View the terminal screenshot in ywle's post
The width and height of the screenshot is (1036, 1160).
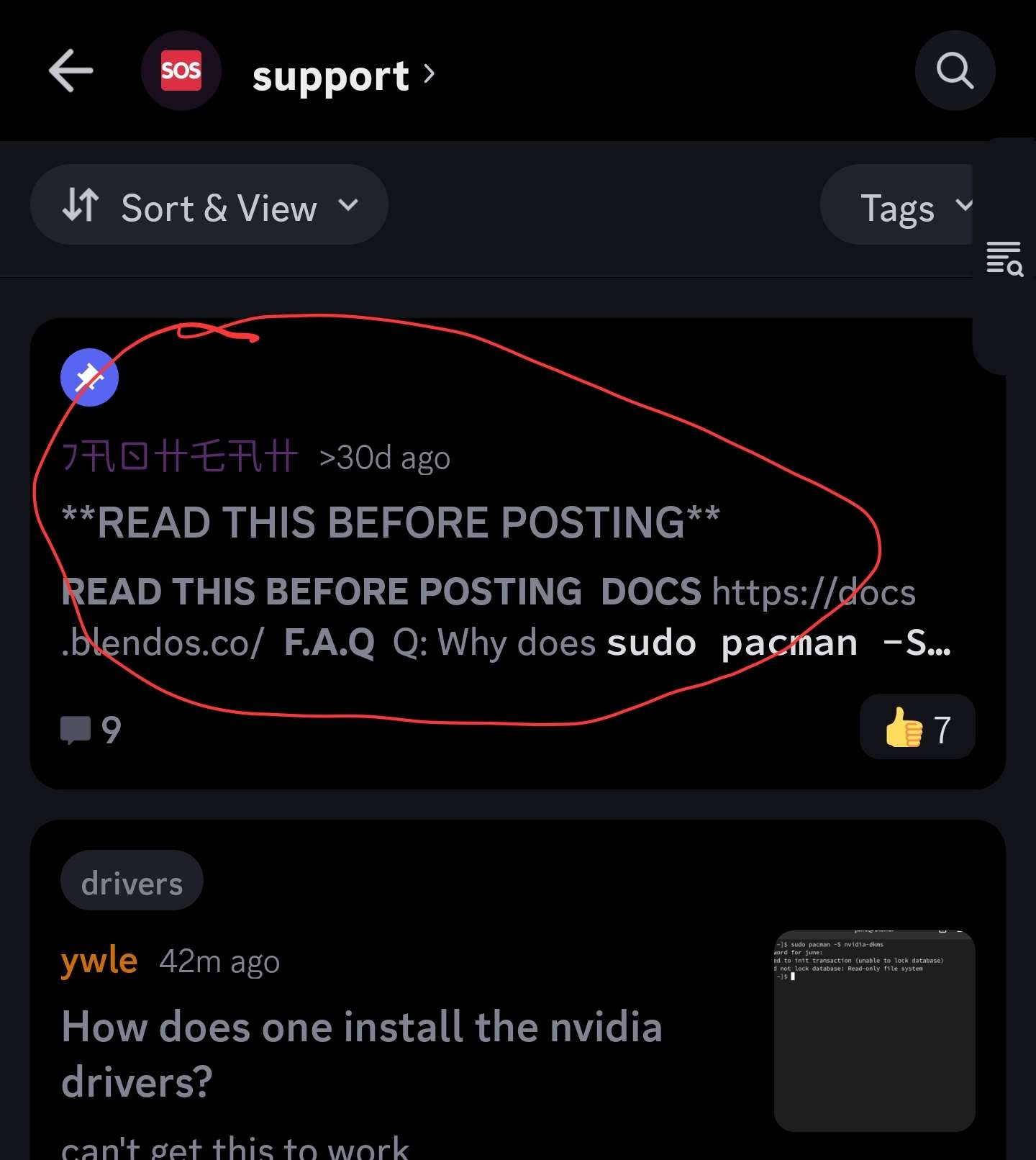pos(874,1030)
